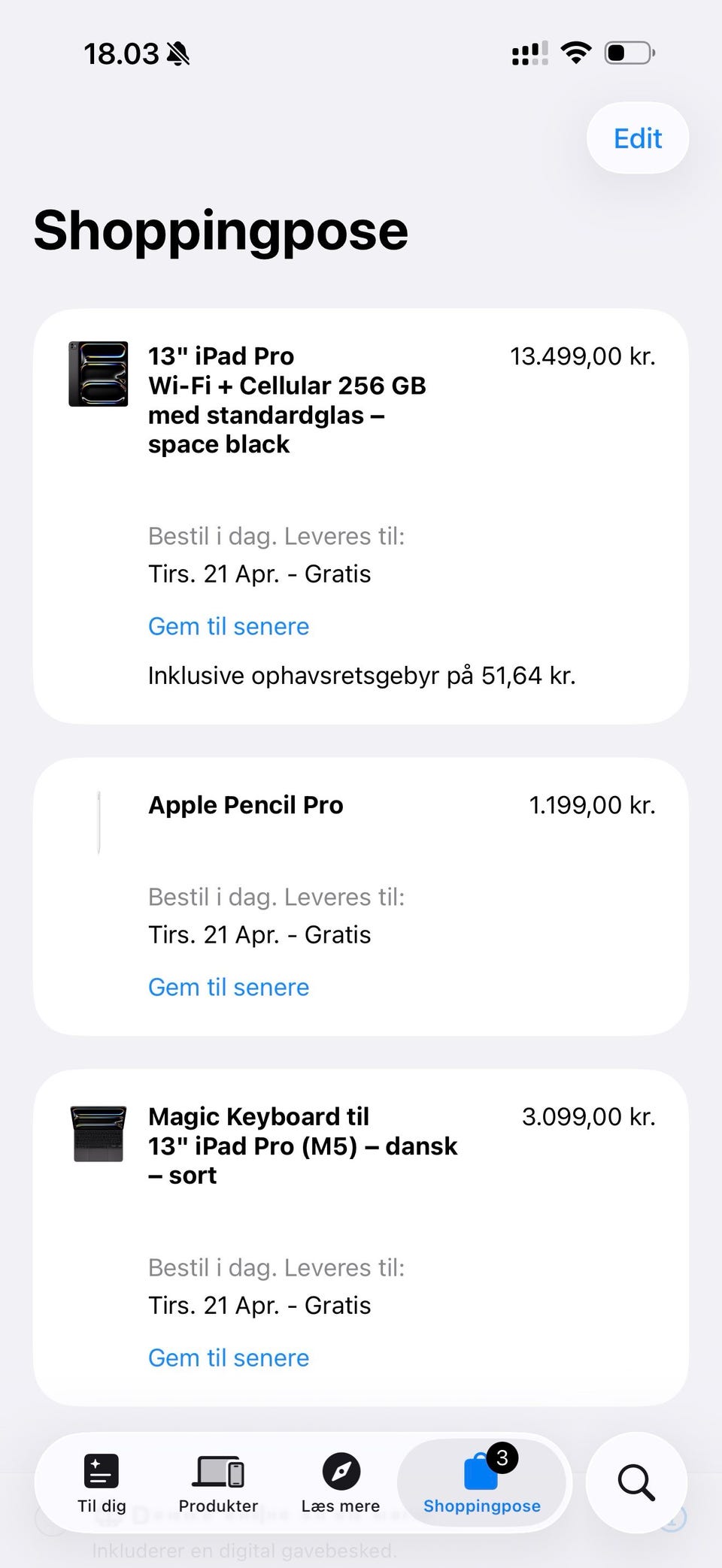Tap the copyright fee notice text

point(362,675)
